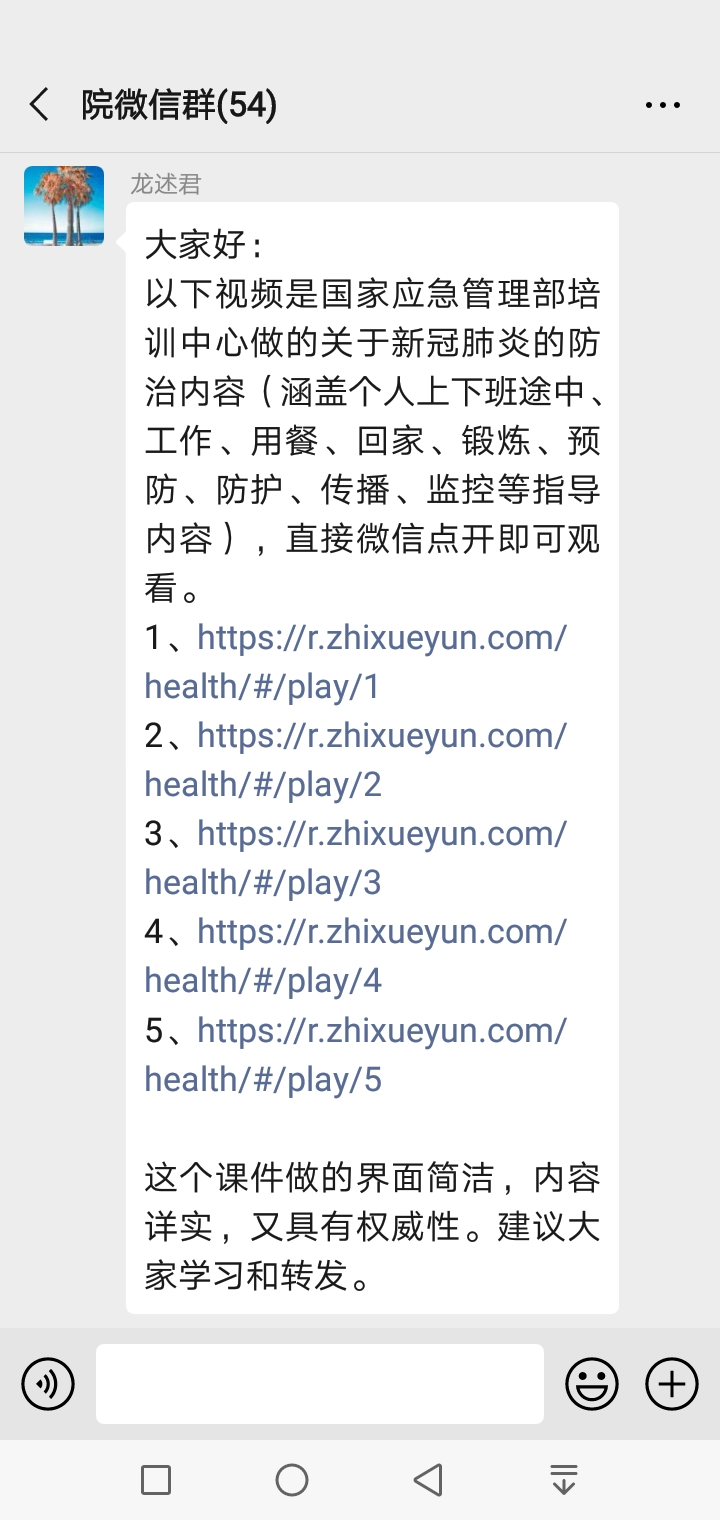720x1520 pixels.
Task: Open video link ending in play/4
Action: click(x=381, y=932)
